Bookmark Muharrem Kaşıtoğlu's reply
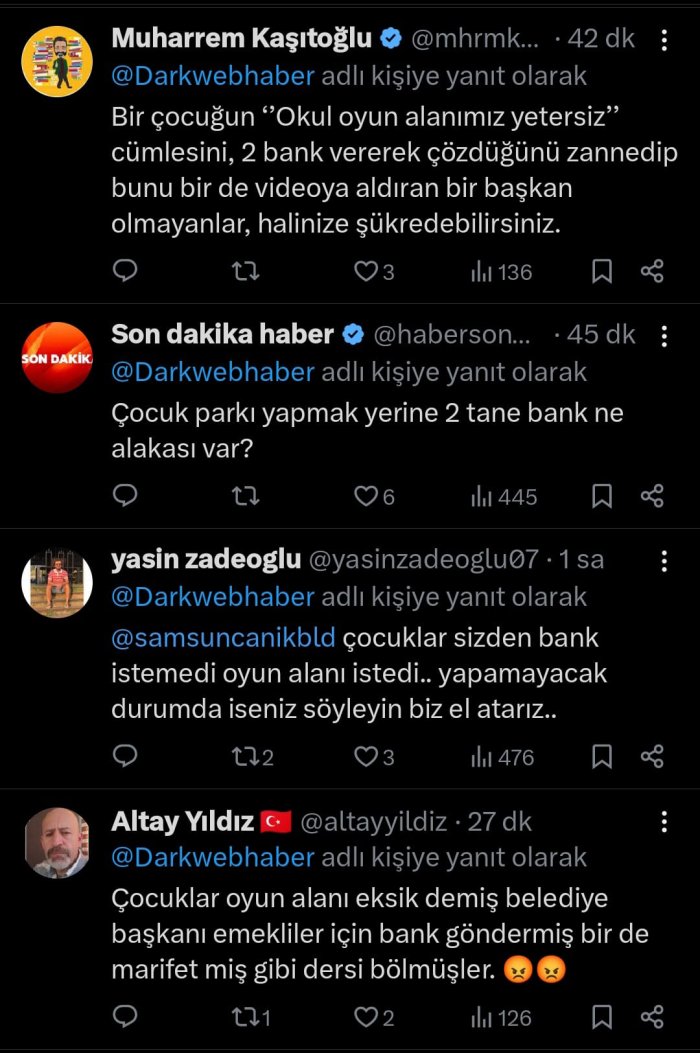 point(602,272)
